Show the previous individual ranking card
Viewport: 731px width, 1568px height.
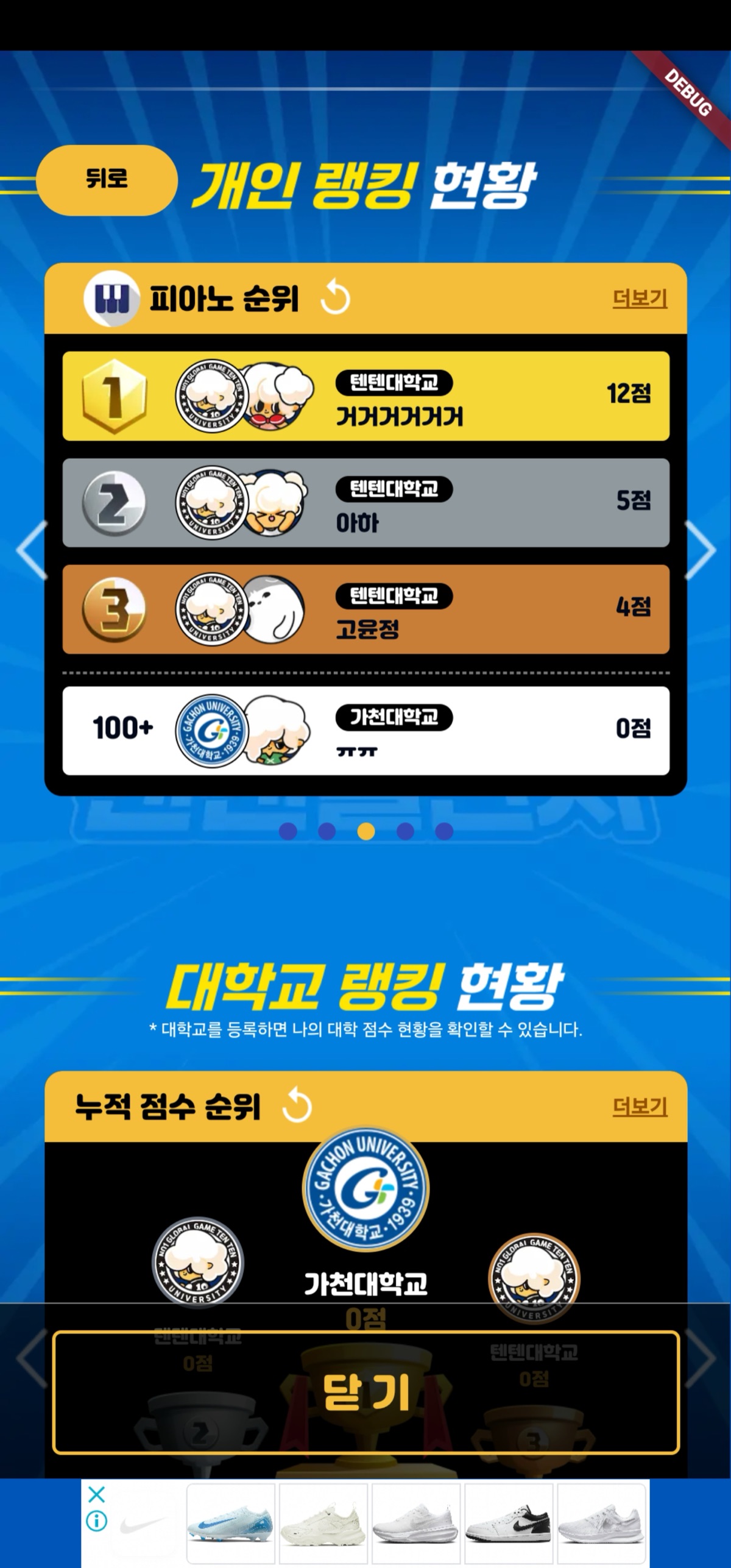point(32,550)
